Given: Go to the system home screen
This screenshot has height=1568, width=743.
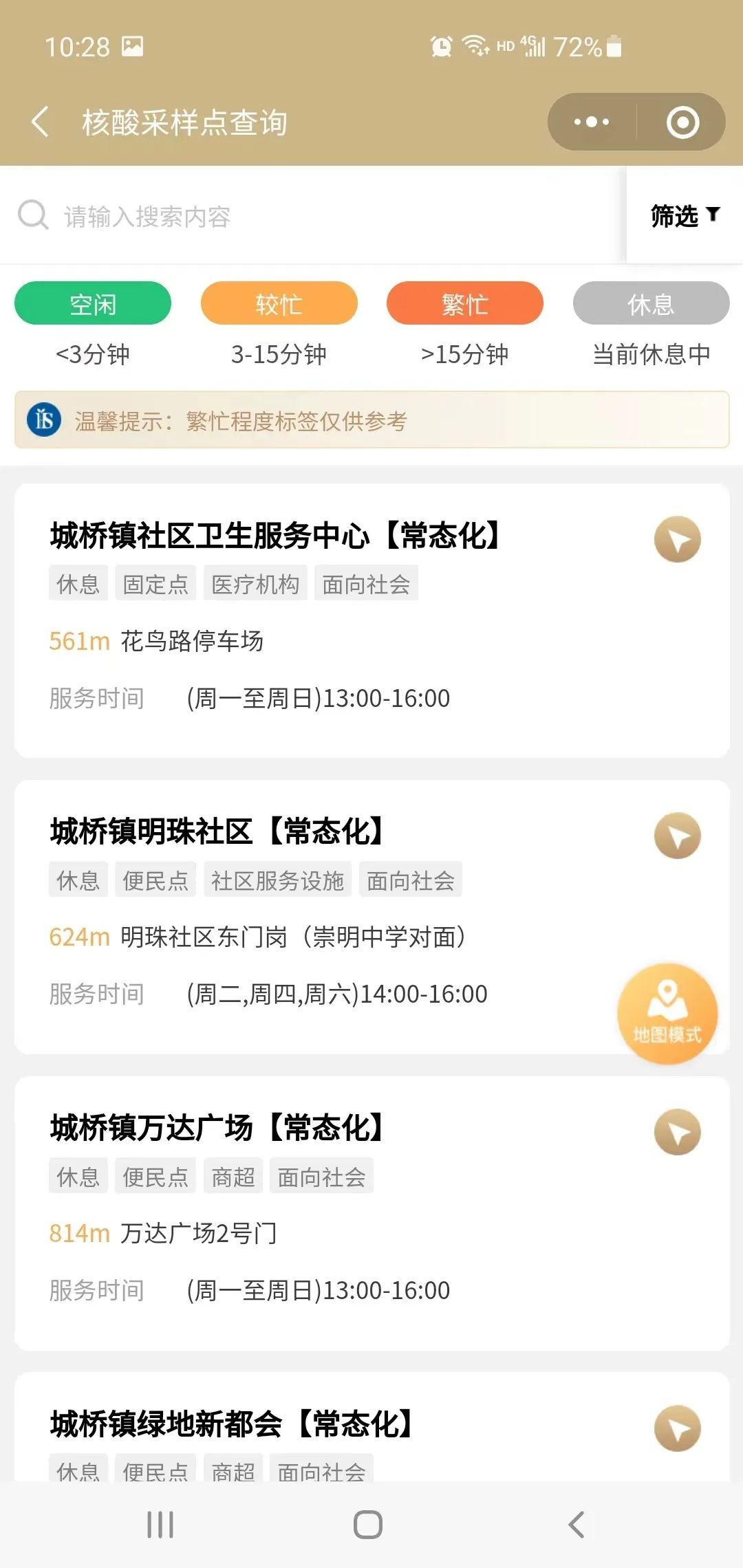Looking at the screenshot, I should (368, 1525).
